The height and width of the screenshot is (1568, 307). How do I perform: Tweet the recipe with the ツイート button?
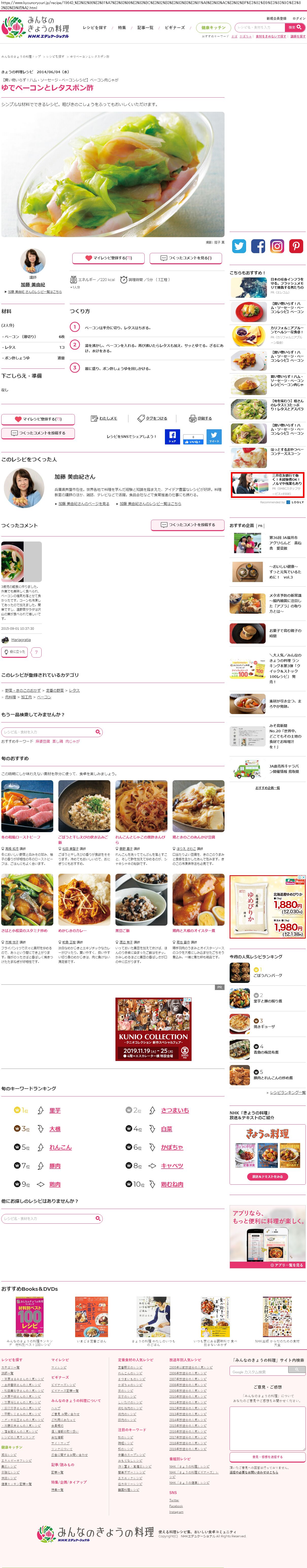(214, 436)
